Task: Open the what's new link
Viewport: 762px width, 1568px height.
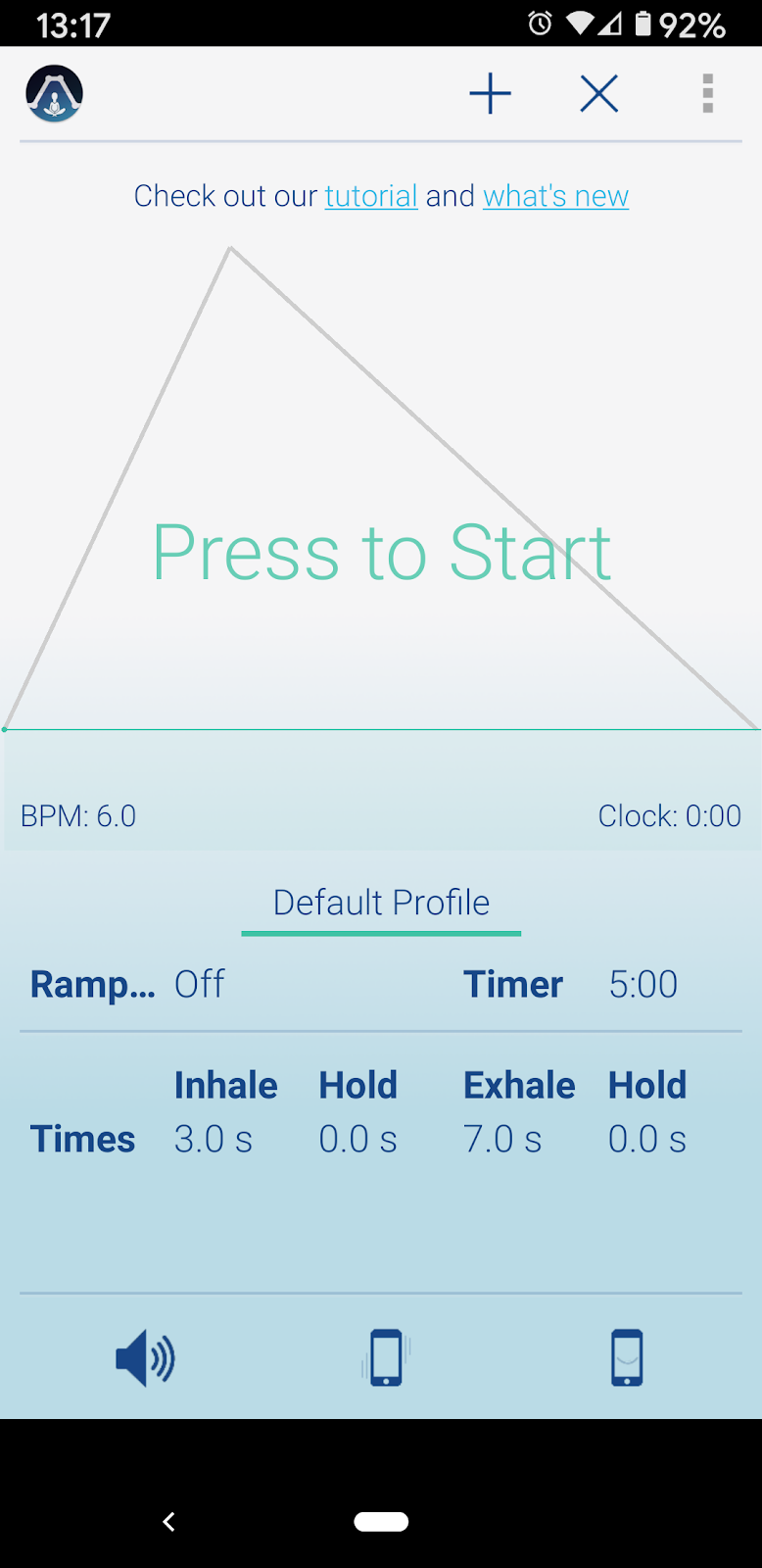Action: point(555,196)
